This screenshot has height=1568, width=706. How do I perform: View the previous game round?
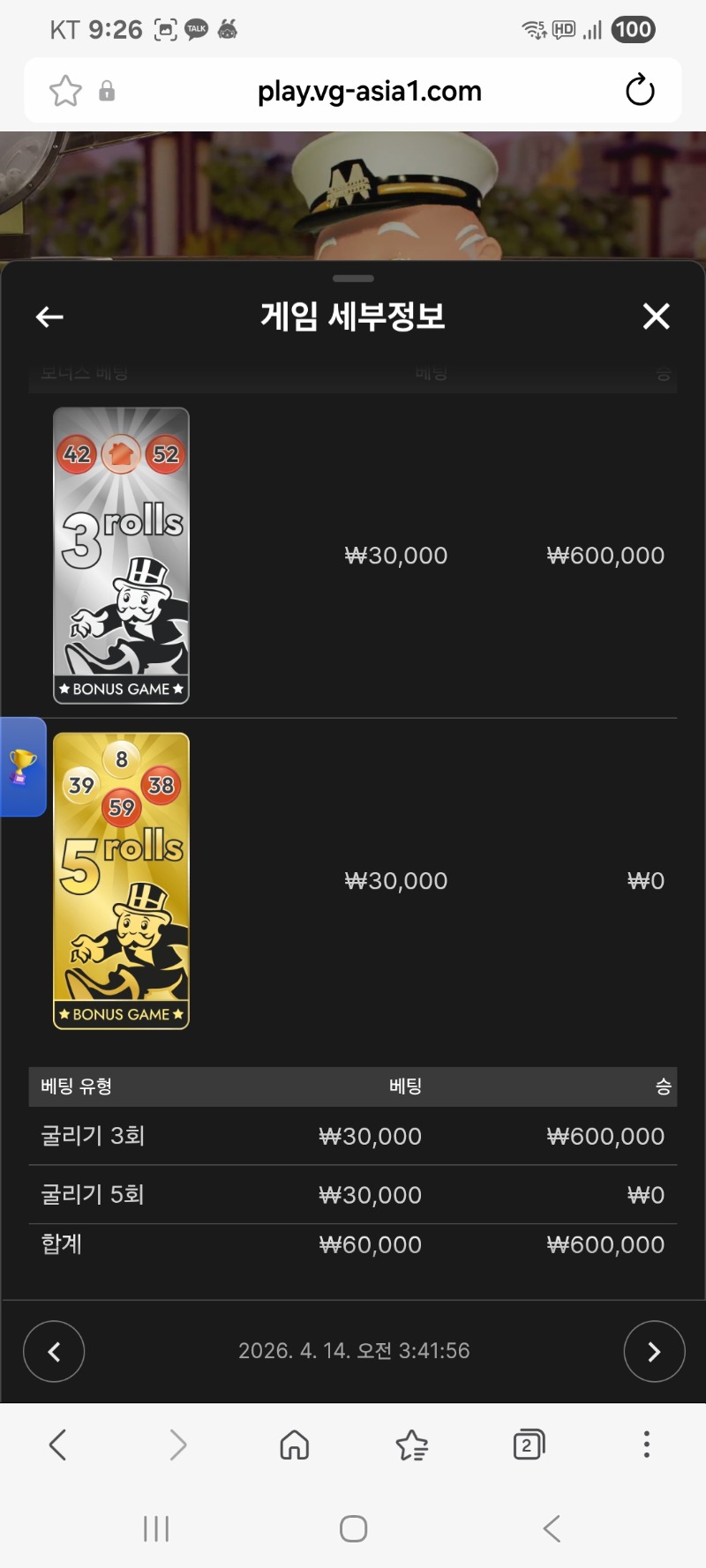coord(54,1351)
